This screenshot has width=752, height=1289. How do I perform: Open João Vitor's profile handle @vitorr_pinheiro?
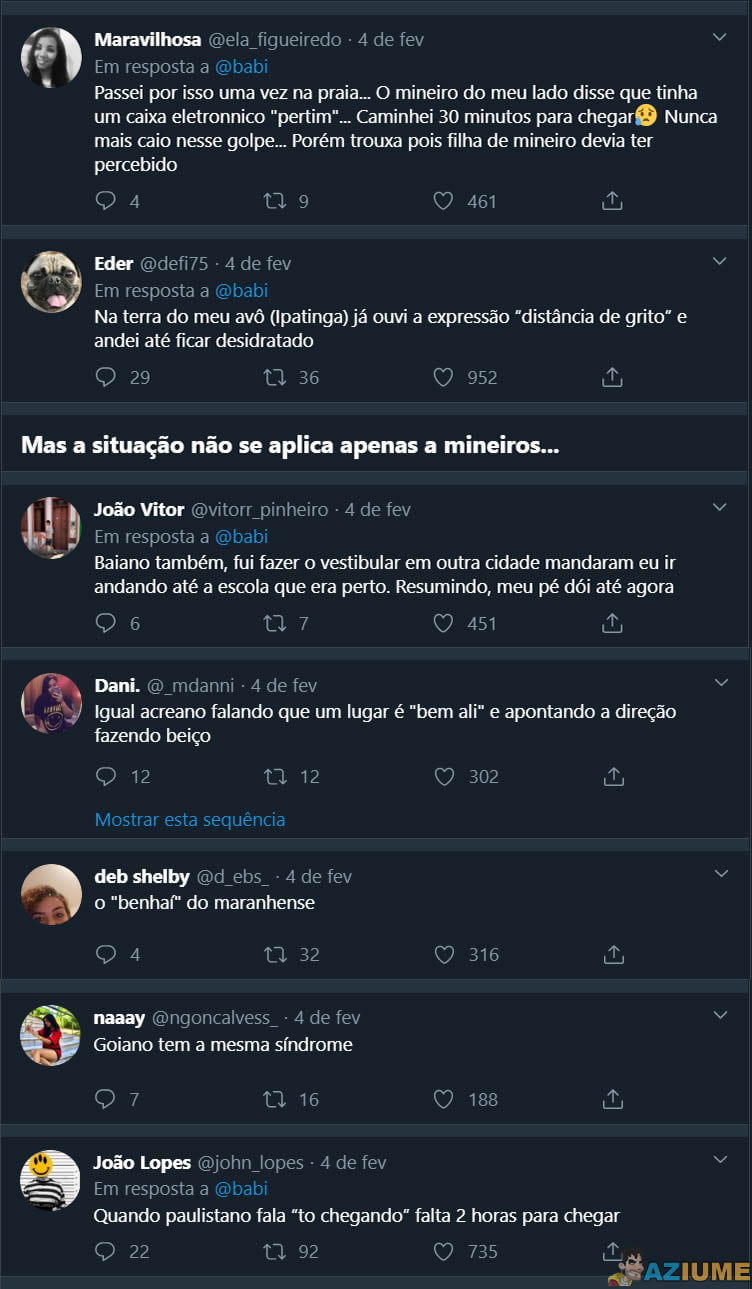click(260, 509)
